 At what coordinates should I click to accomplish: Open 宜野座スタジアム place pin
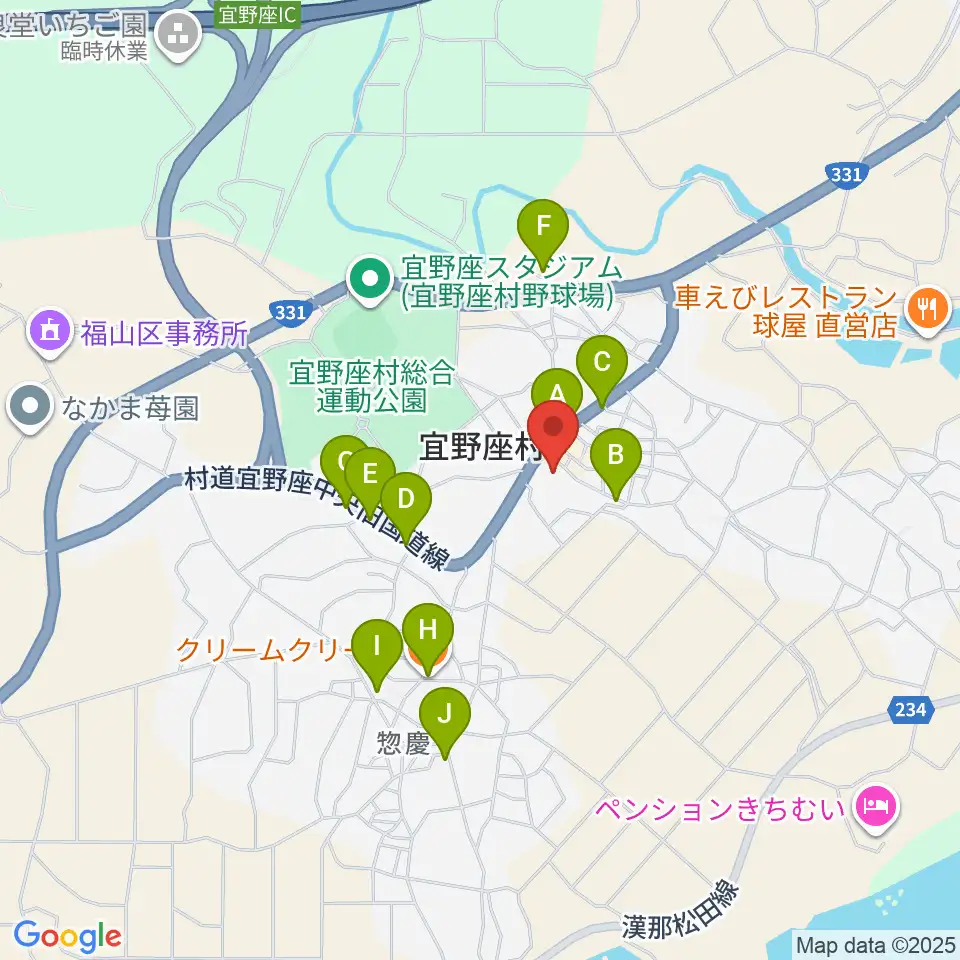click(x=370, y=281)
